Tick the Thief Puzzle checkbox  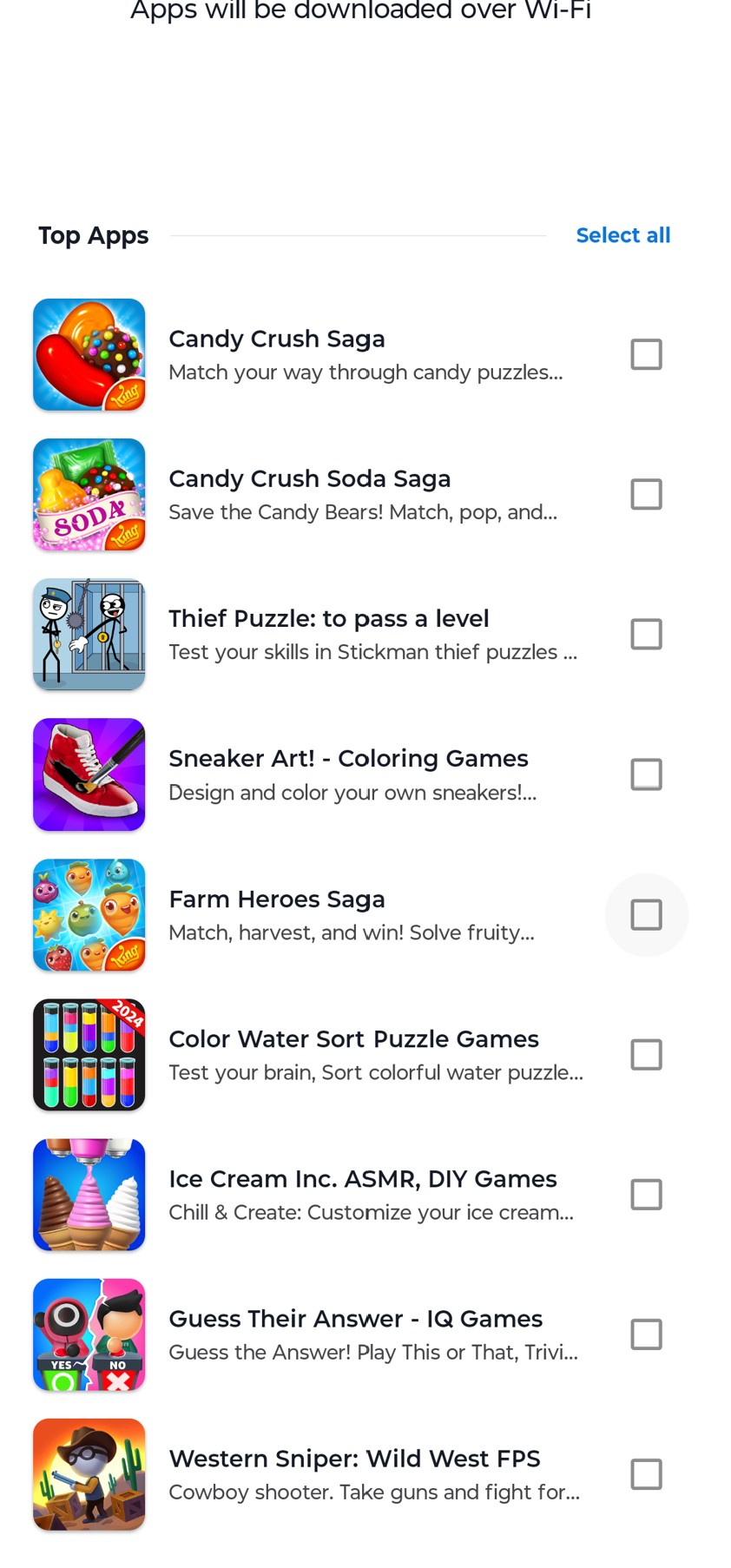[x=646, y=635]
